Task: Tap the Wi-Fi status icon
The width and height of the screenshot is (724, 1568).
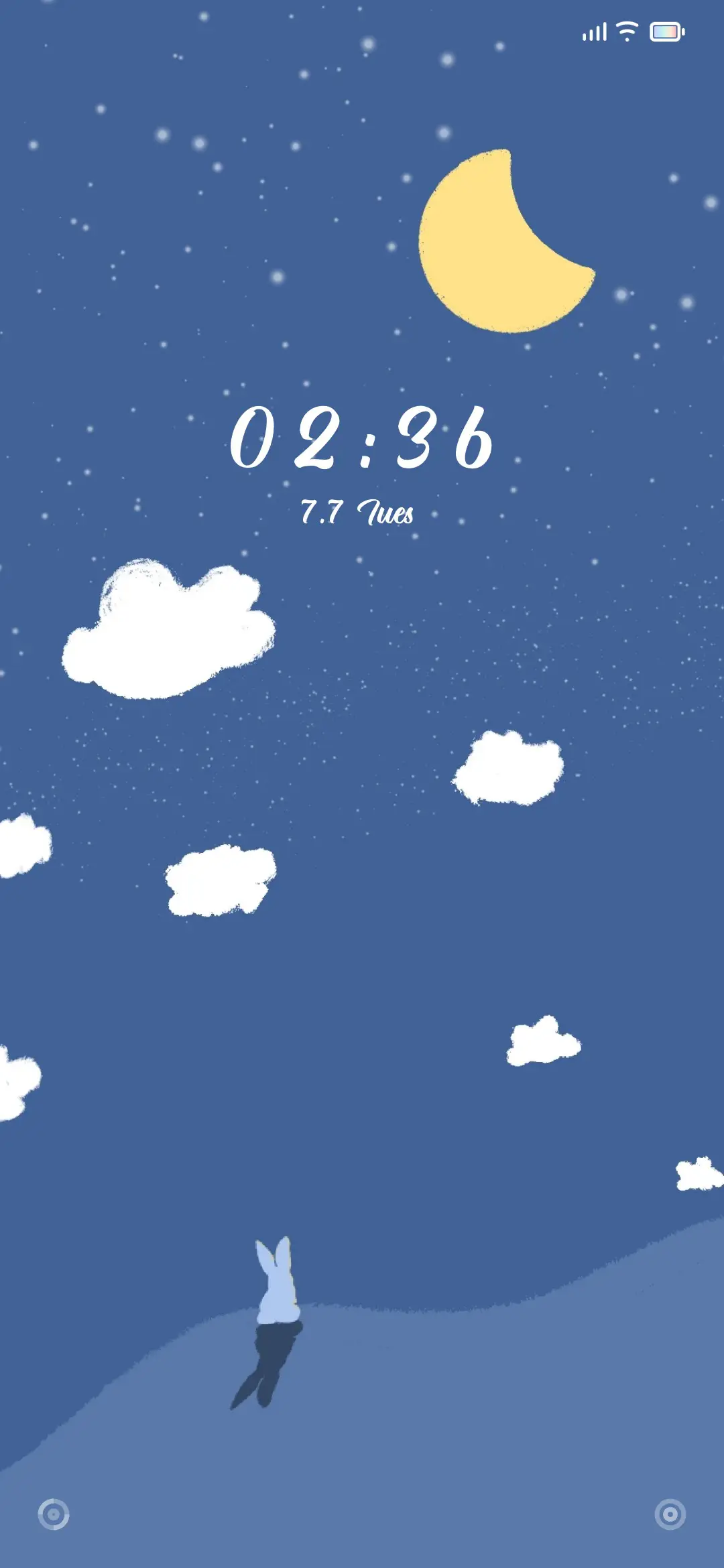Action: point(626,31)
